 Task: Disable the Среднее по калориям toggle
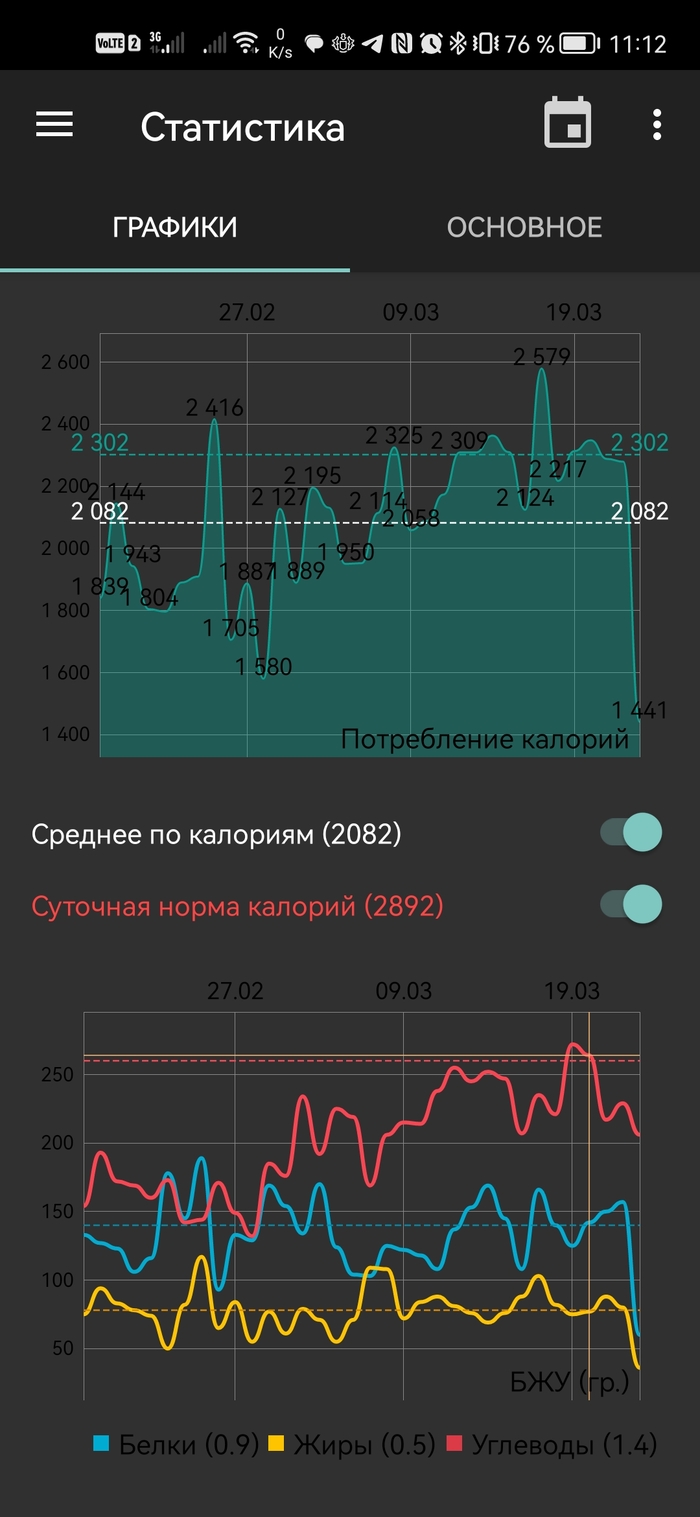click(x=631, y=833)
